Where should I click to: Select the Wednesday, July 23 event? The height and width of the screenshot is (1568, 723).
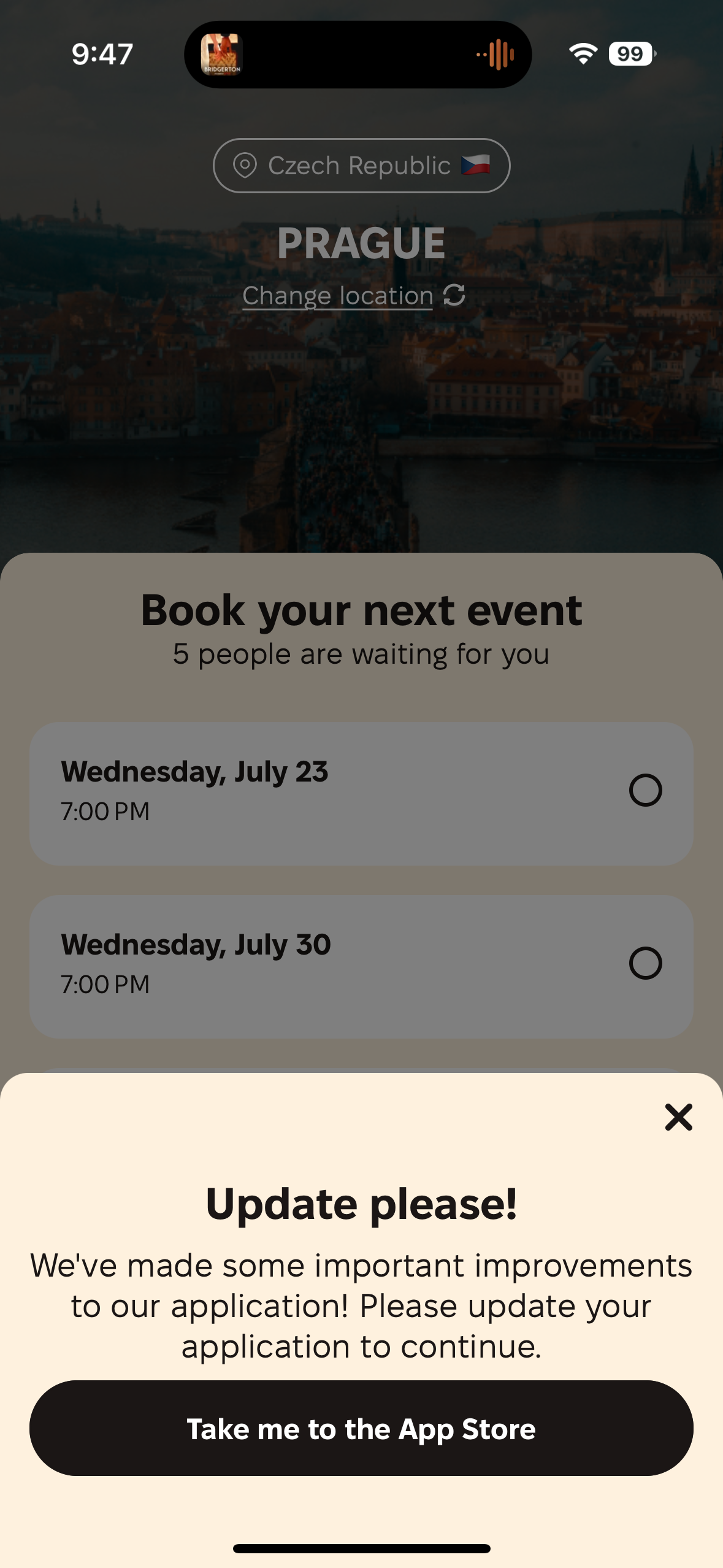pyautogui.click(x=361, y=793)
